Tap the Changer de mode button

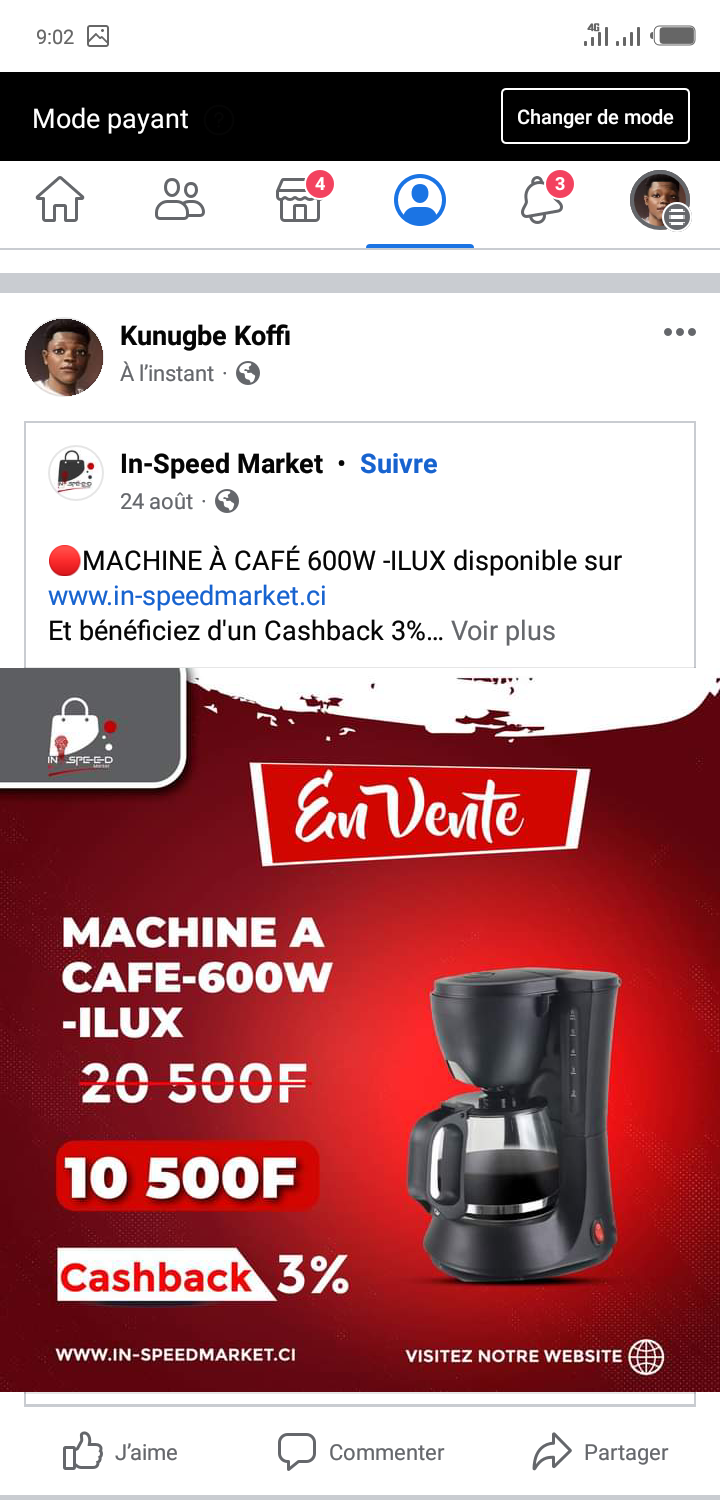pyautogui.click(x=595, y=117)
